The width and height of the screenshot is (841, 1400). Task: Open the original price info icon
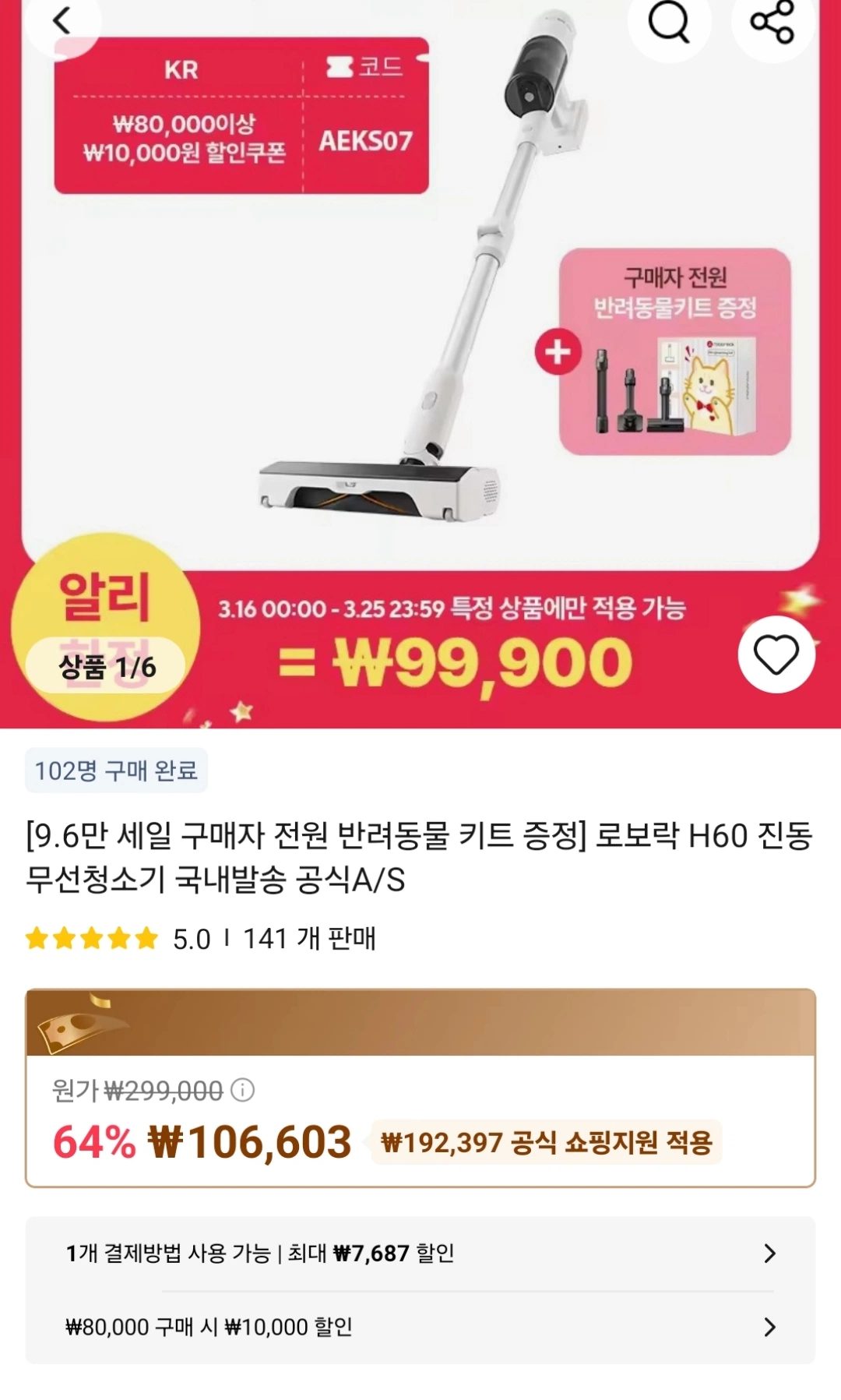[x=243, y=1089]
